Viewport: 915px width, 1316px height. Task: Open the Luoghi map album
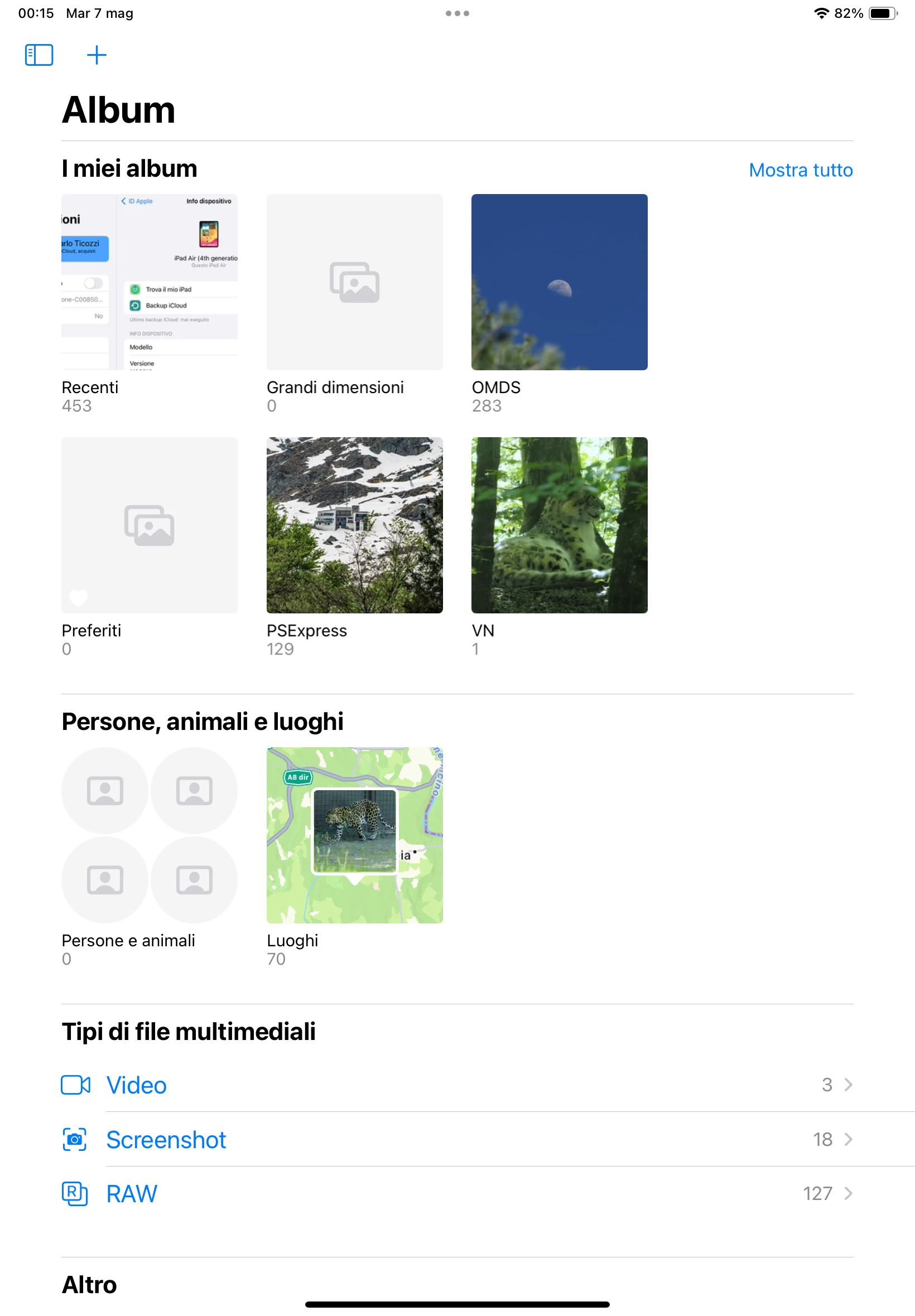click(x=354, y=835)
